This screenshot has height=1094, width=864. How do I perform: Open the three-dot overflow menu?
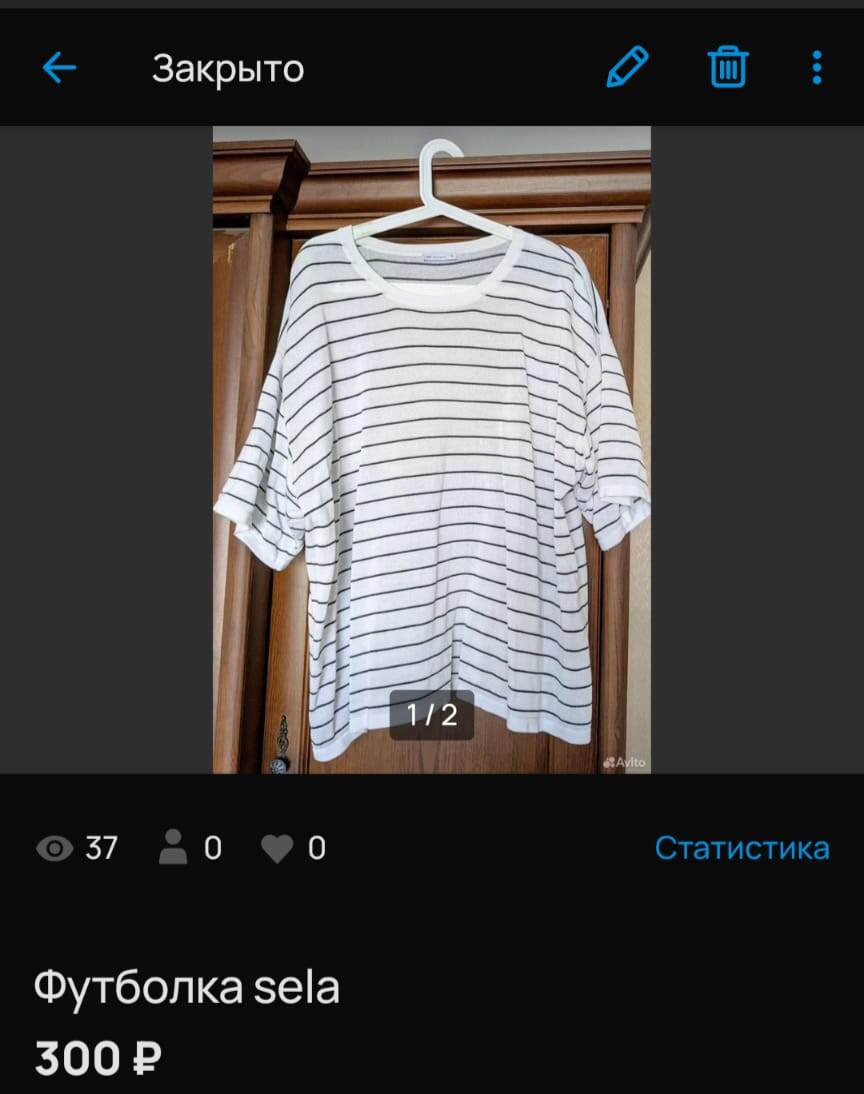[x=817, y=68]
